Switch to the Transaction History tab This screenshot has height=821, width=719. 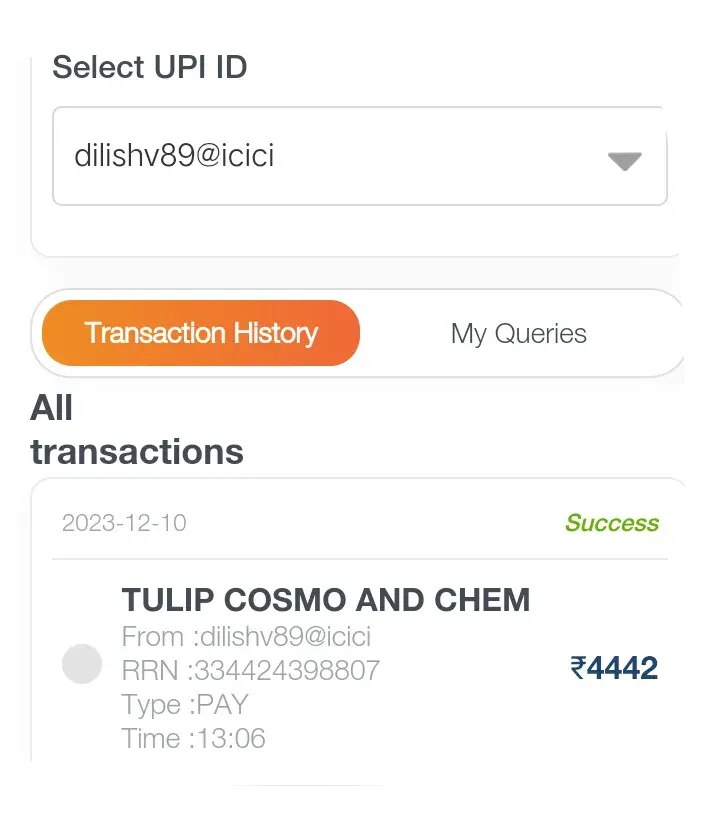point(201,333)
